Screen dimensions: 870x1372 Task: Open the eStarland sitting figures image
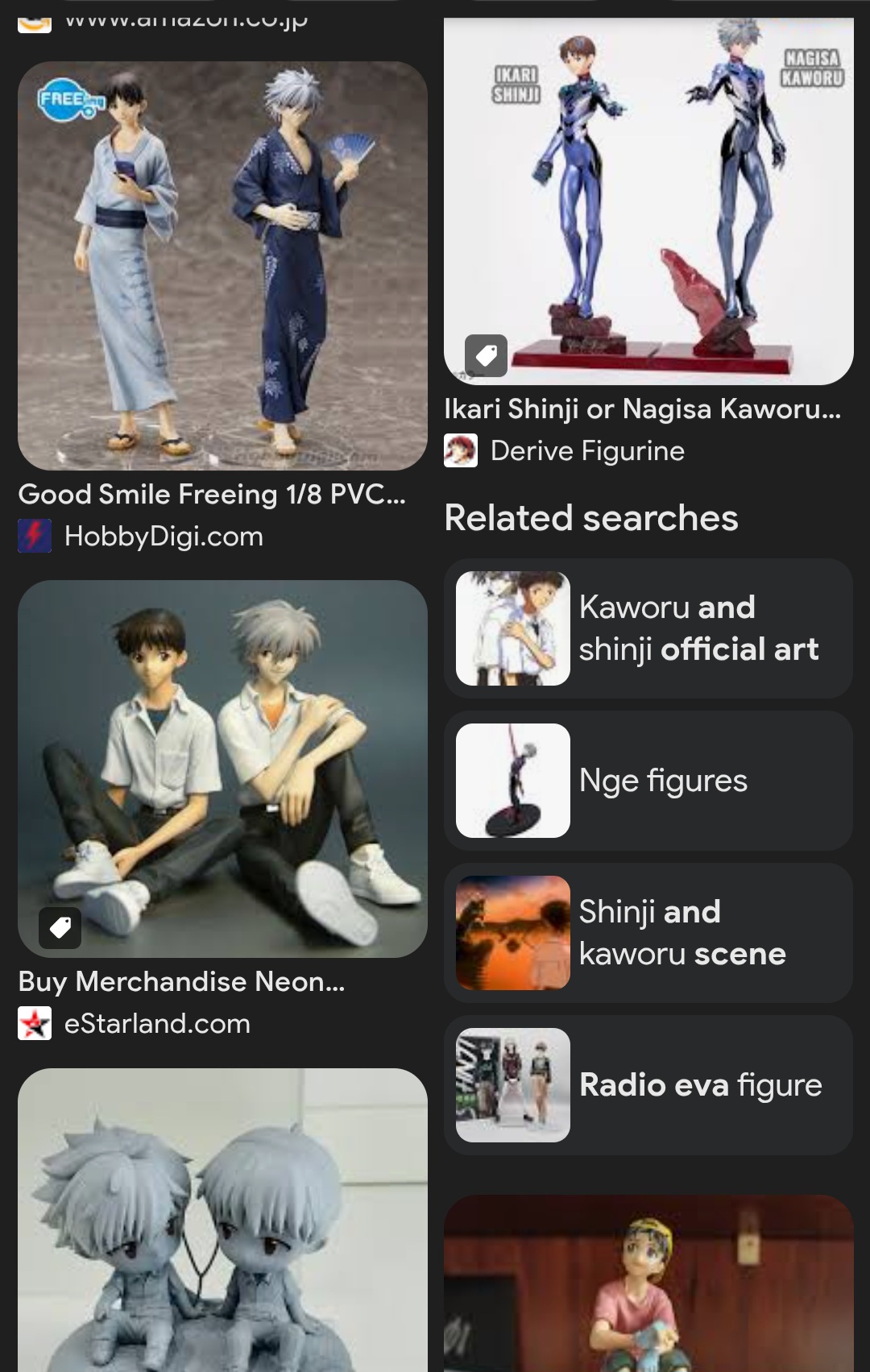[x=222, y=769]
